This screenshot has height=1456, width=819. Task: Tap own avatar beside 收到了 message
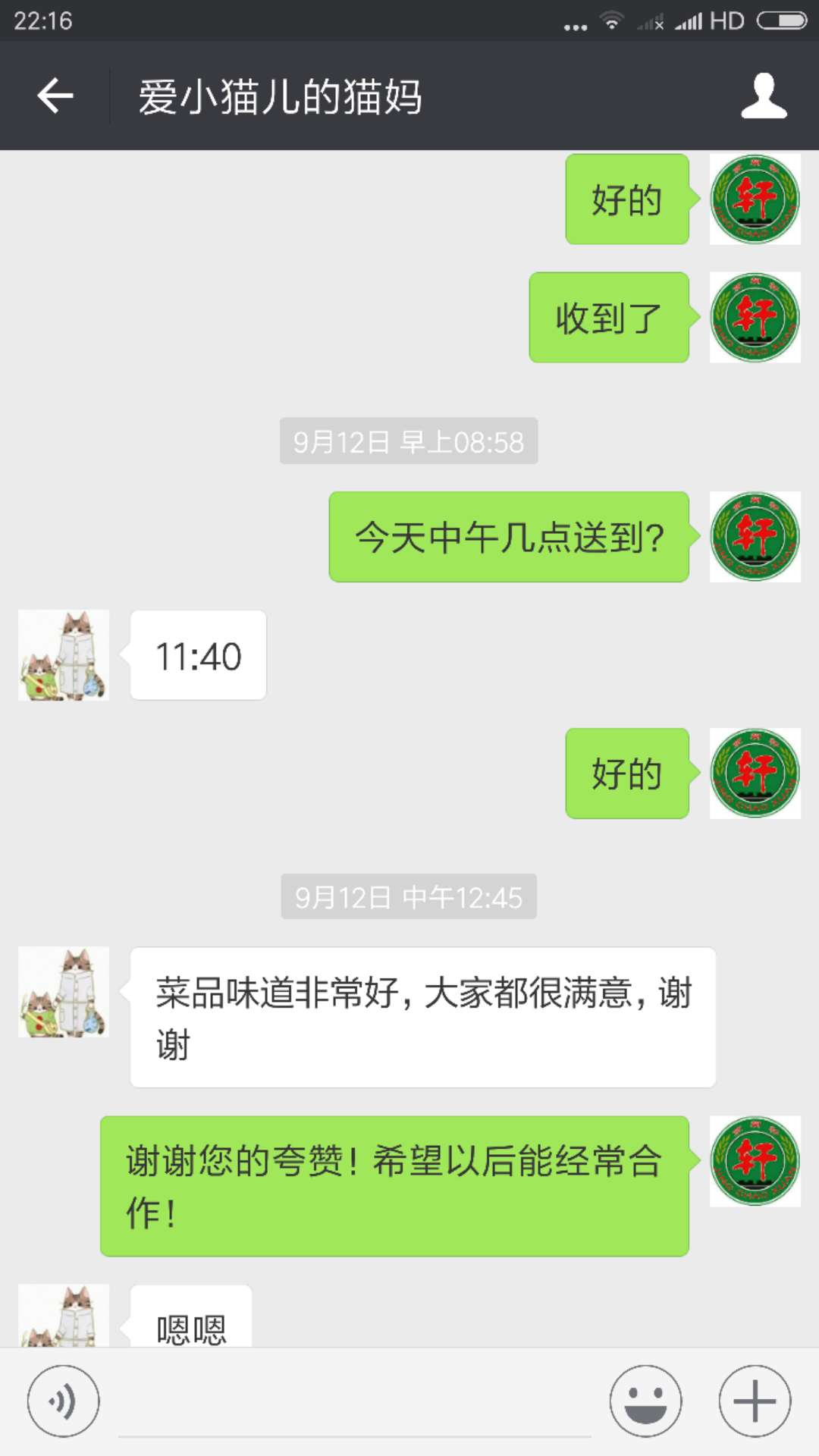coord(755,317)
